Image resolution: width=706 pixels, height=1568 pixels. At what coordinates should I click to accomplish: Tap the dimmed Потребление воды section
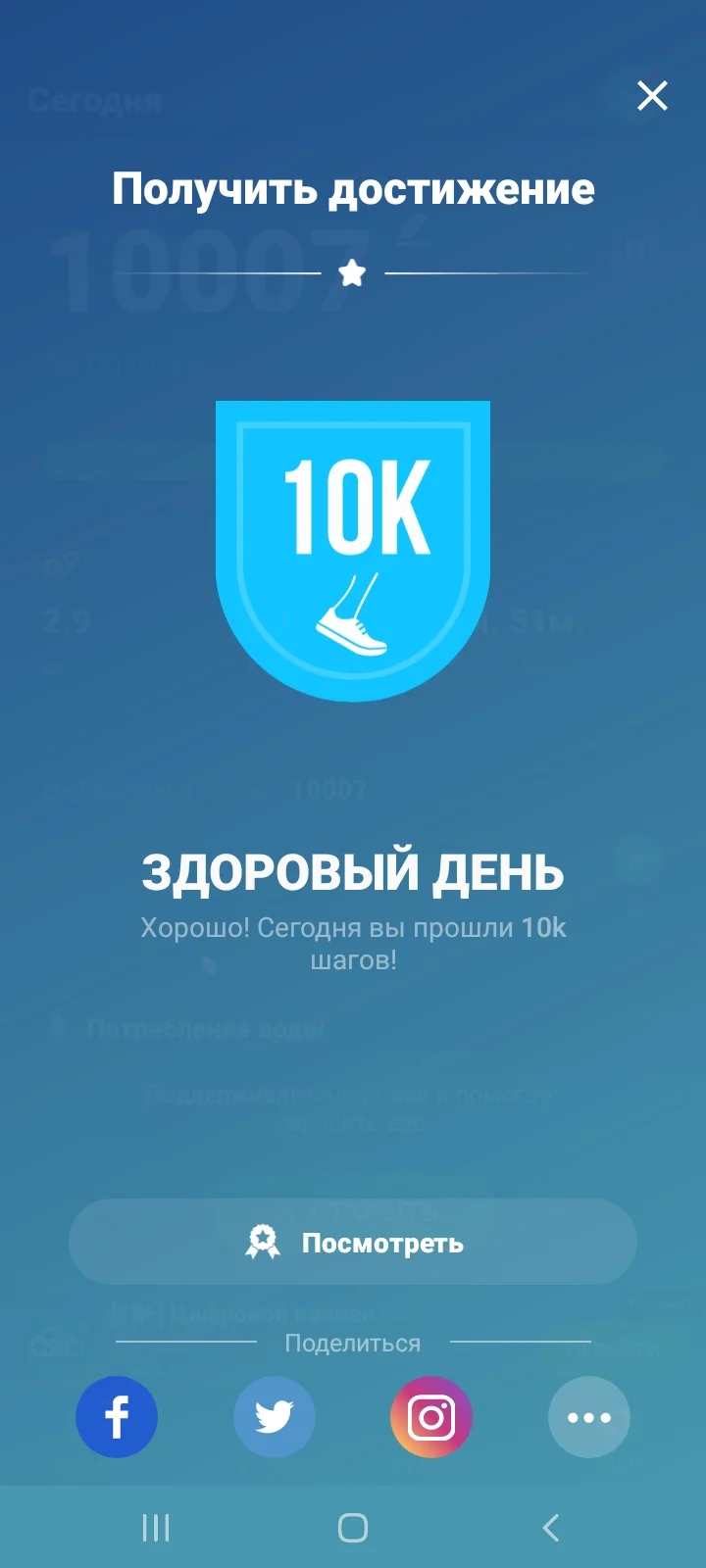[207, 1027]
